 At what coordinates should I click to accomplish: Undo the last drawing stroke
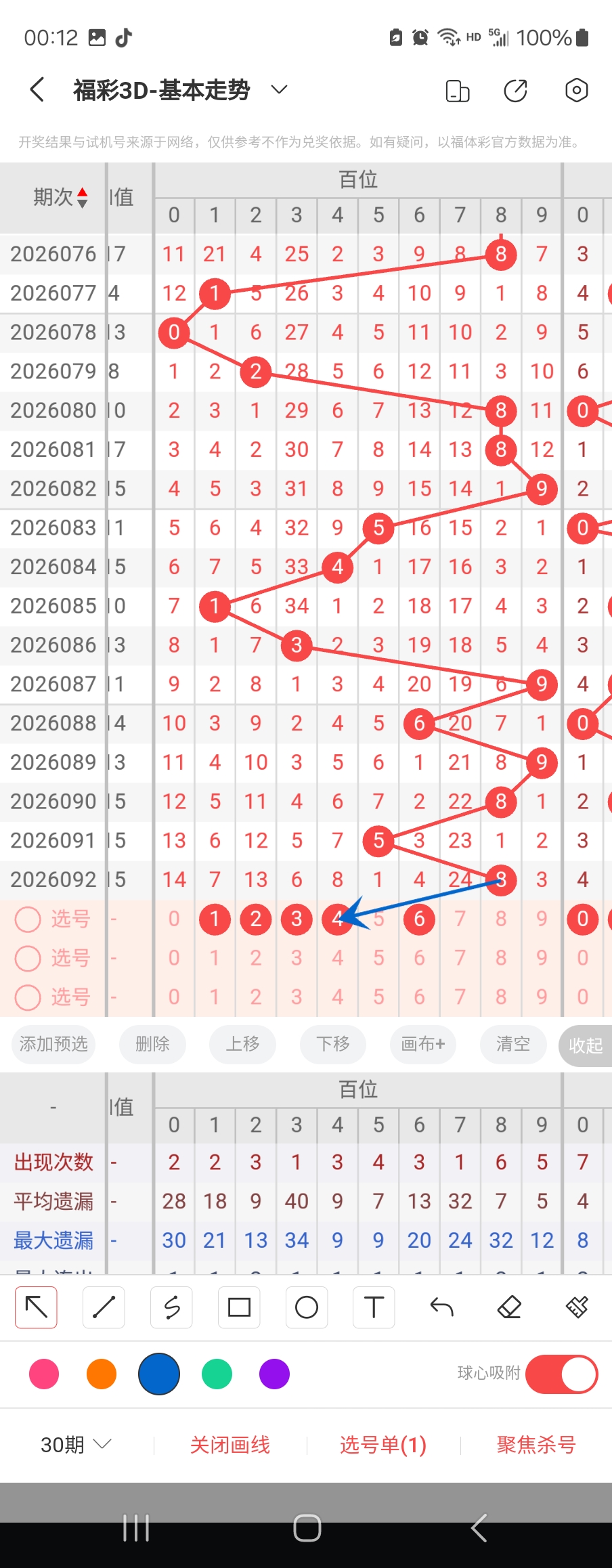point(441,1307)
